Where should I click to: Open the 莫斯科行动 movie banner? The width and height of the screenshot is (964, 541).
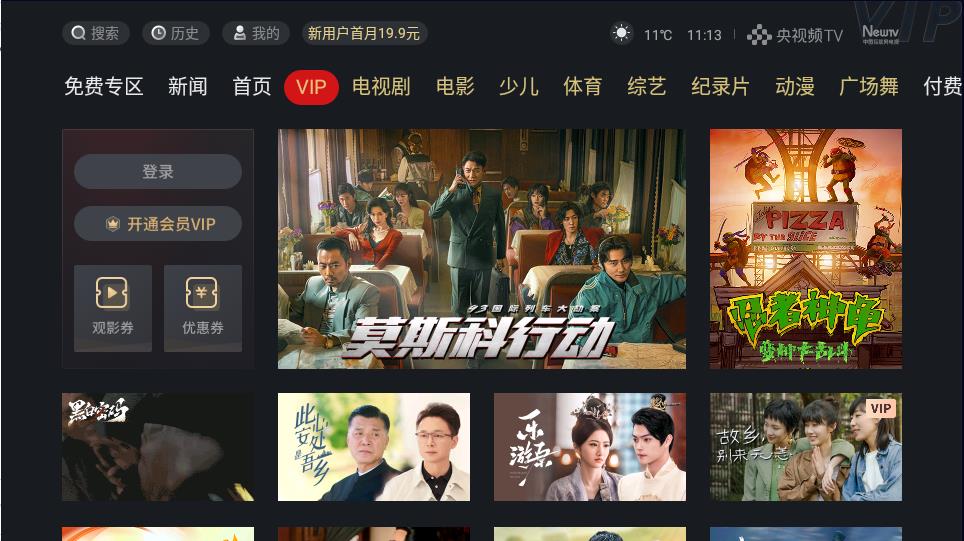tap(482, 249)
